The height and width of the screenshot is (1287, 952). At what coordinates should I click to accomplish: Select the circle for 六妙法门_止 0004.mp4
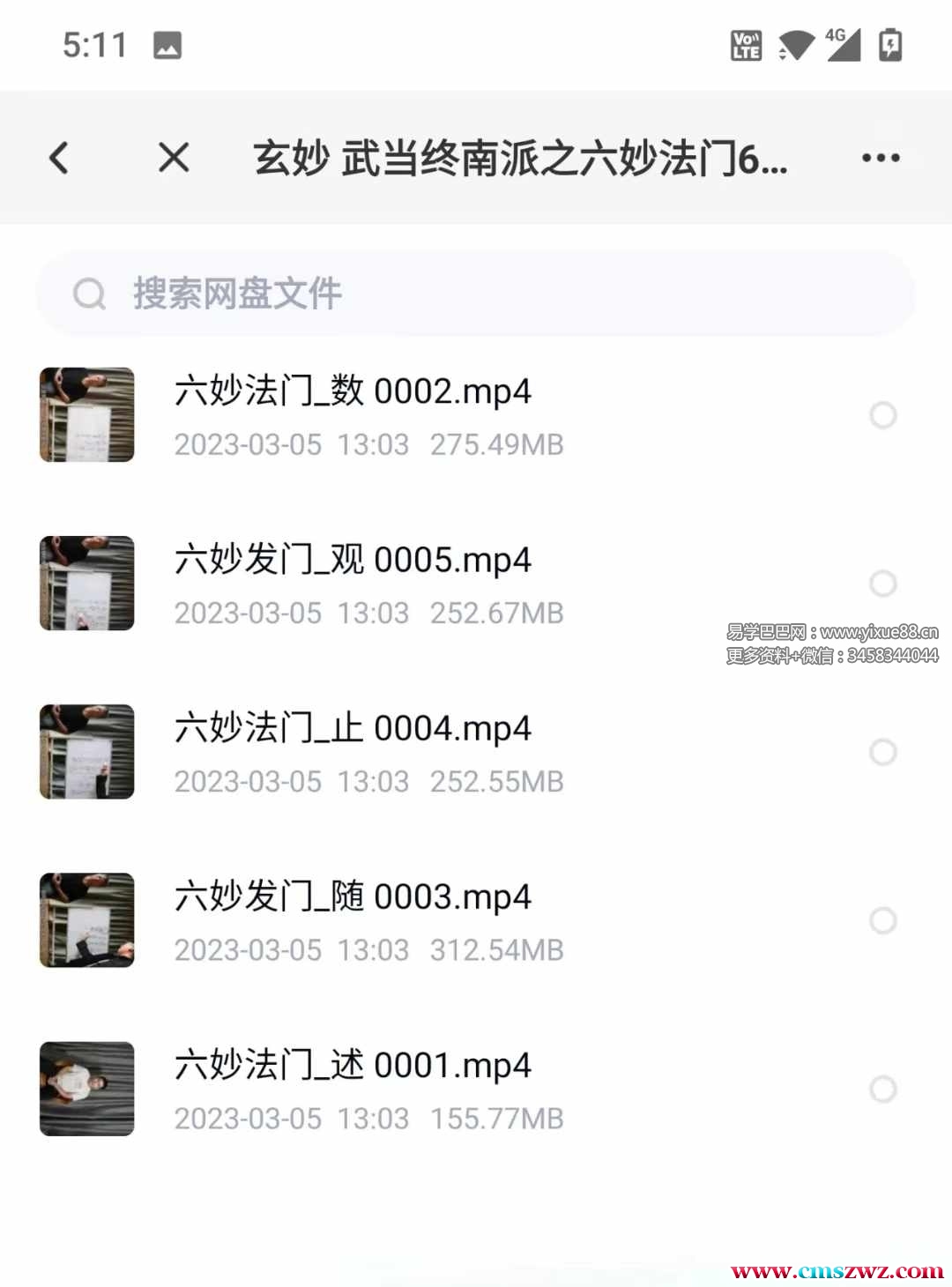click(882, 752)
